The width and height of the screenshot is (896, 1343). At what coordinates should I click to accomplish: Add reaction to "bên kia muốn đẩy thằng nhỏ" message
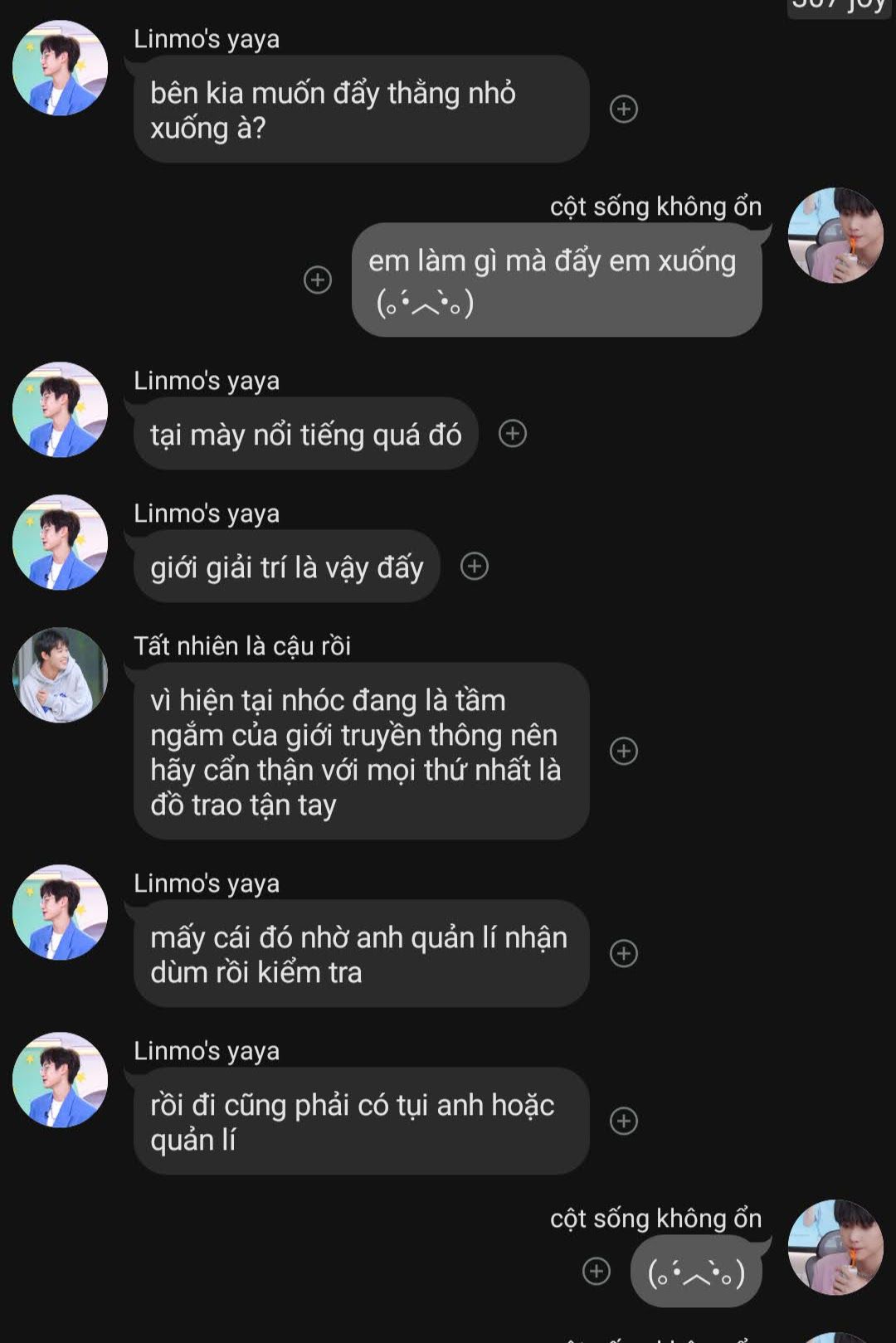pos(623,109)
